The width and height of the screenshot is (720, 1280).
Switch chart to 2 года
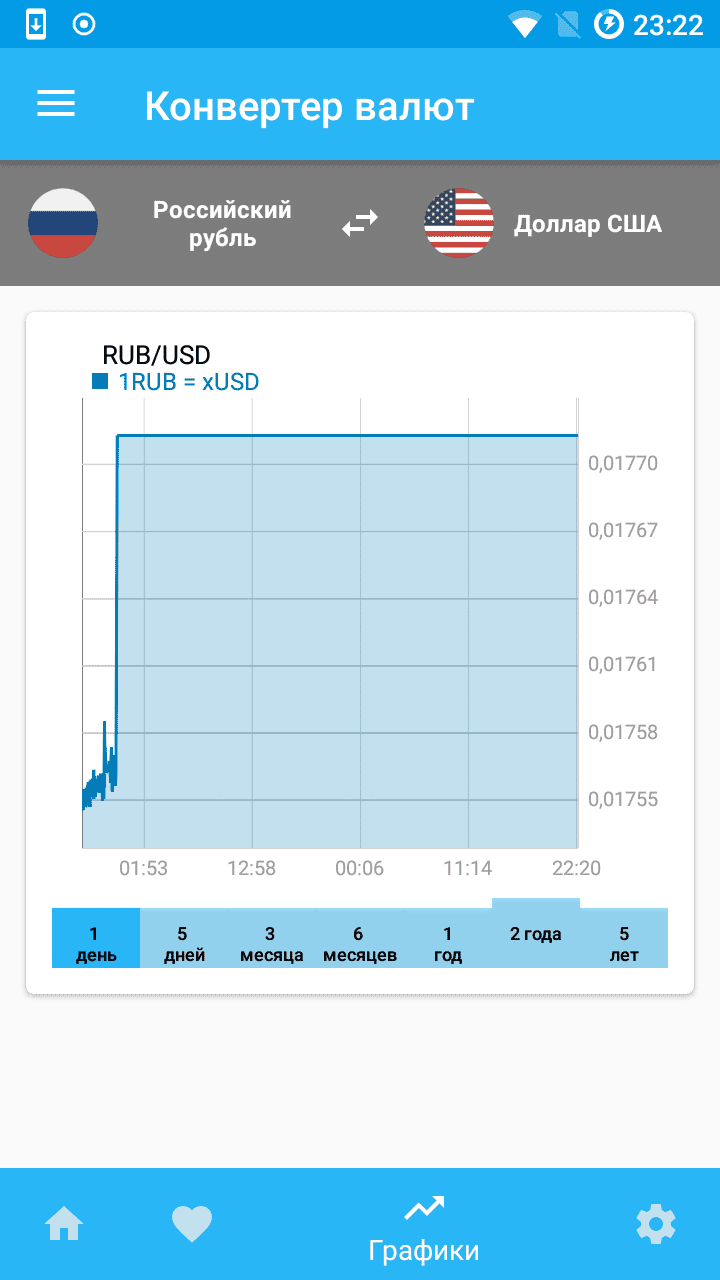coord(535,934)
